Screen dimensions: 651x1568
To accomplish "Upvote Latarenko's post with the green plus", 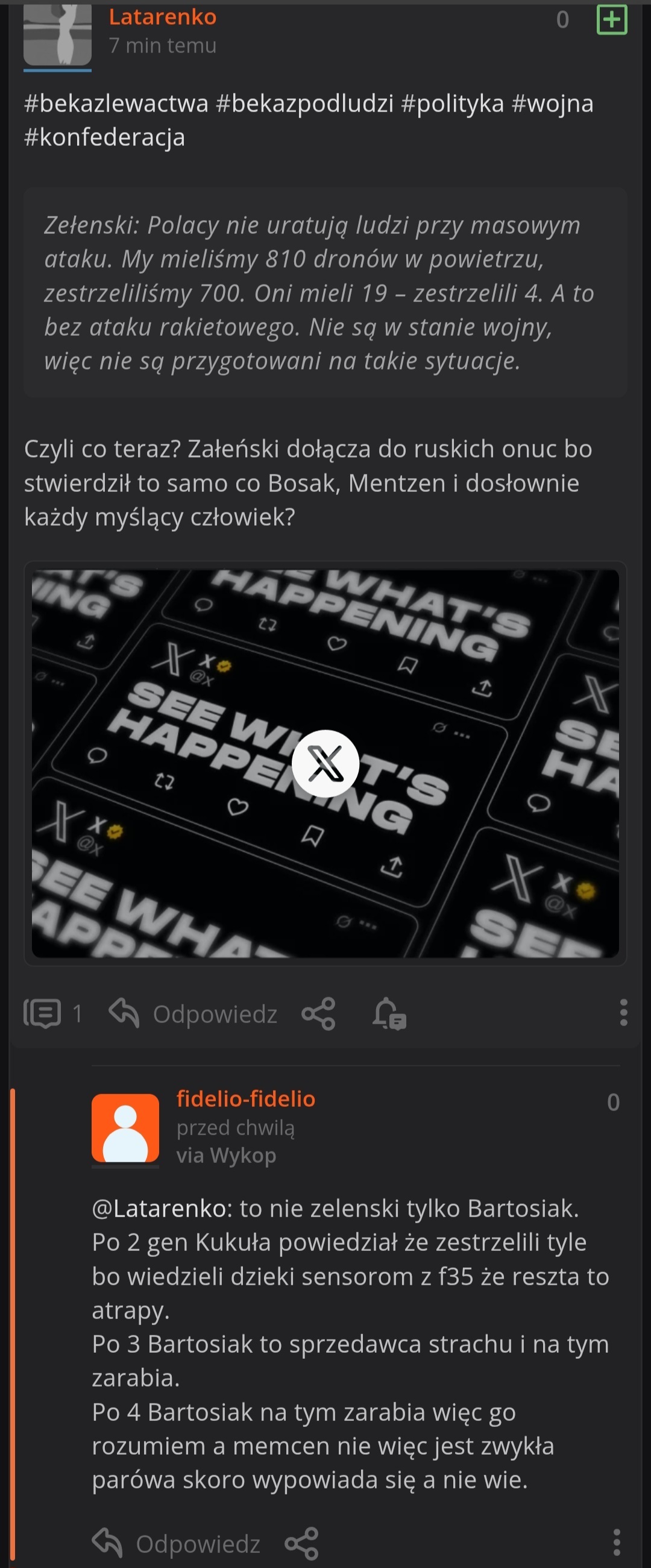I will pyautogui.click(x=611, y=19).
